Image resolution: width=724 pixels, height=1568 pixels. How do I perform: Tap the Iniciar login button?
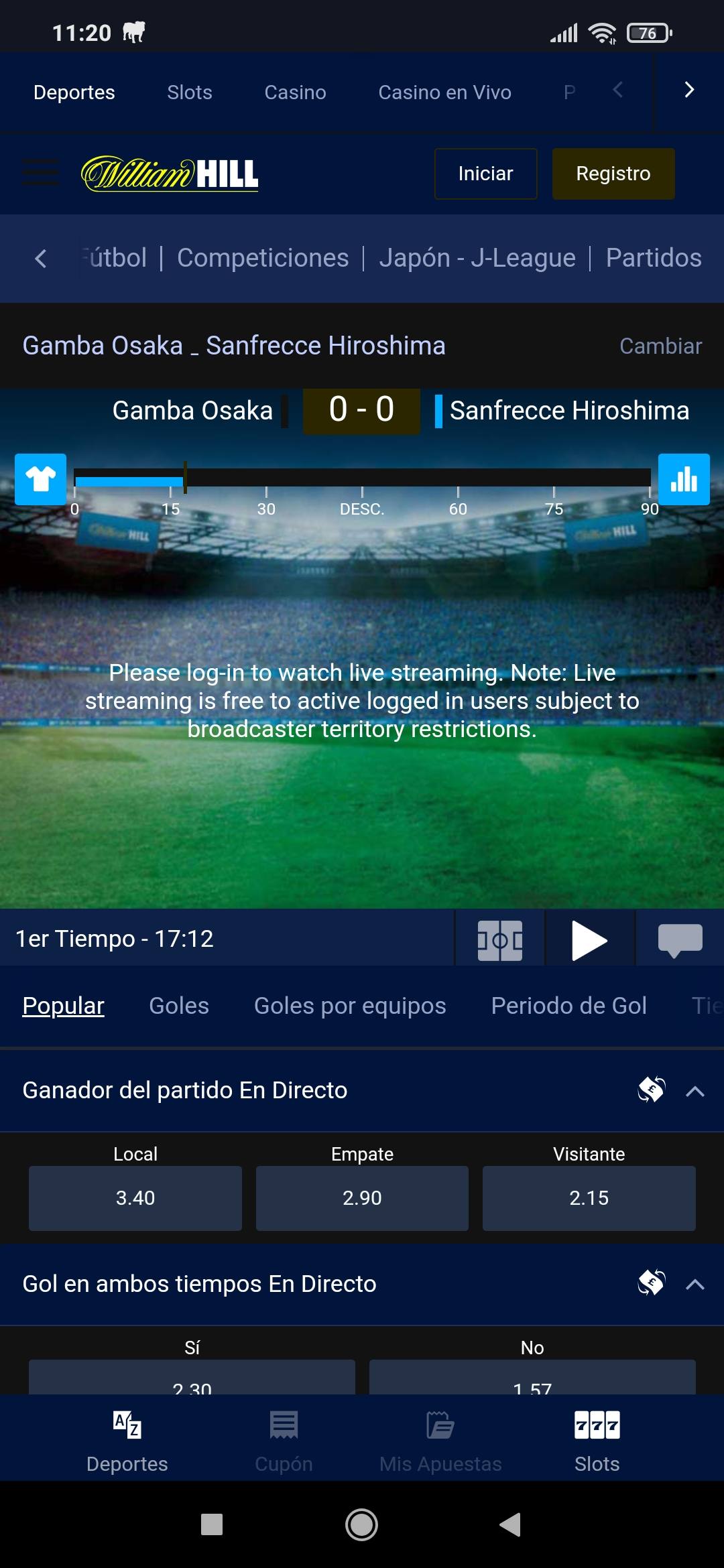pyautogui.click(x=485, y=174)
